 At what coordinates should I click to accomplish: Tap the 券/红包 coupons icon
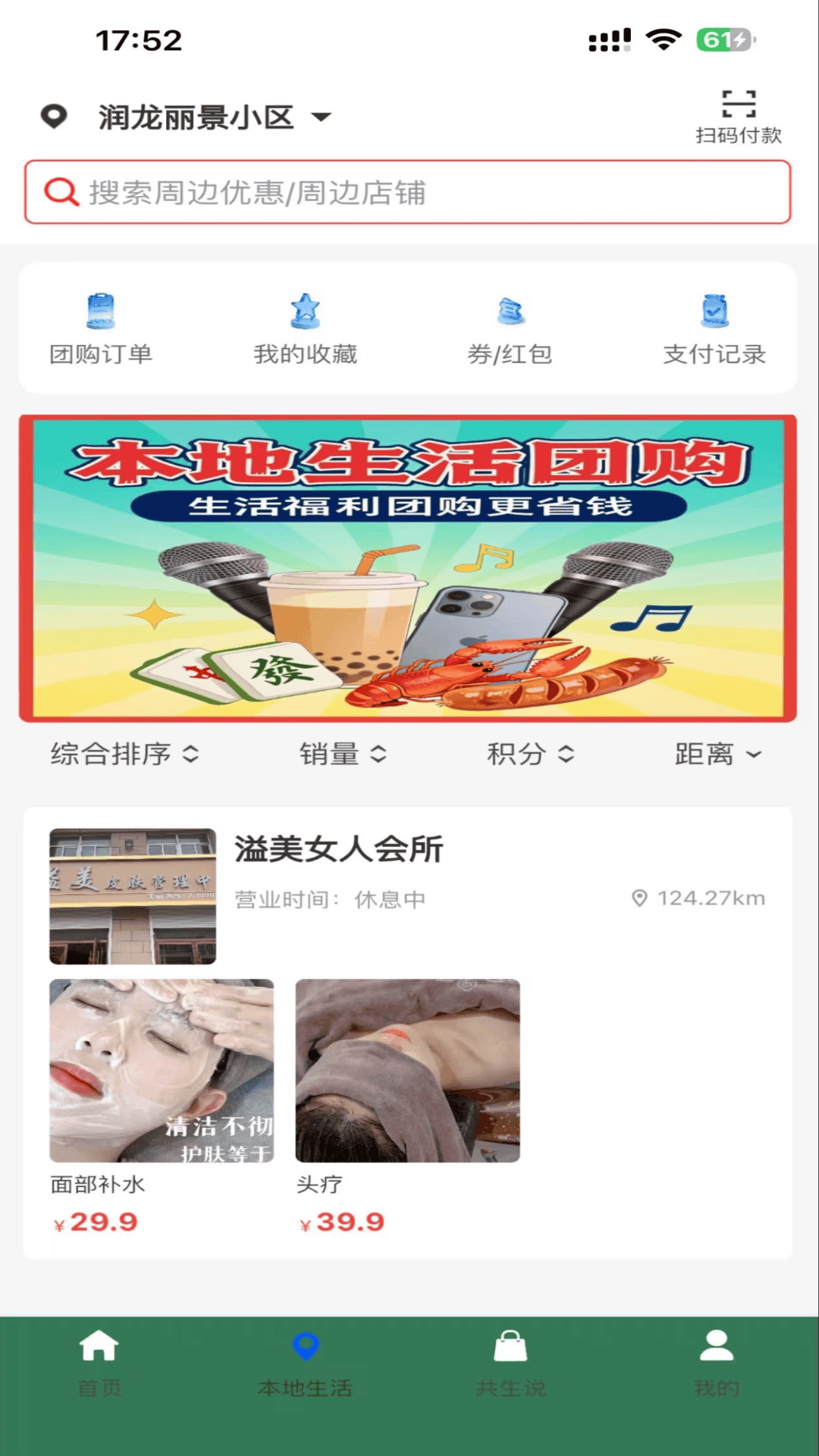510,309
